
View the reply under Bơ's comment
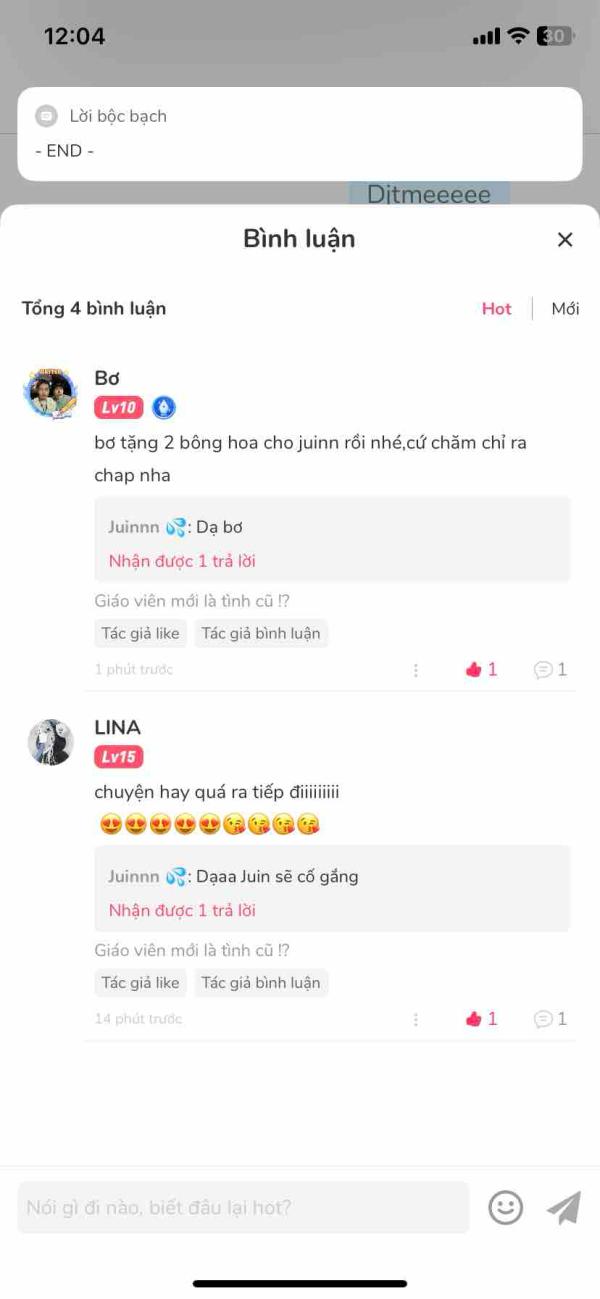(x=182, y=561)
